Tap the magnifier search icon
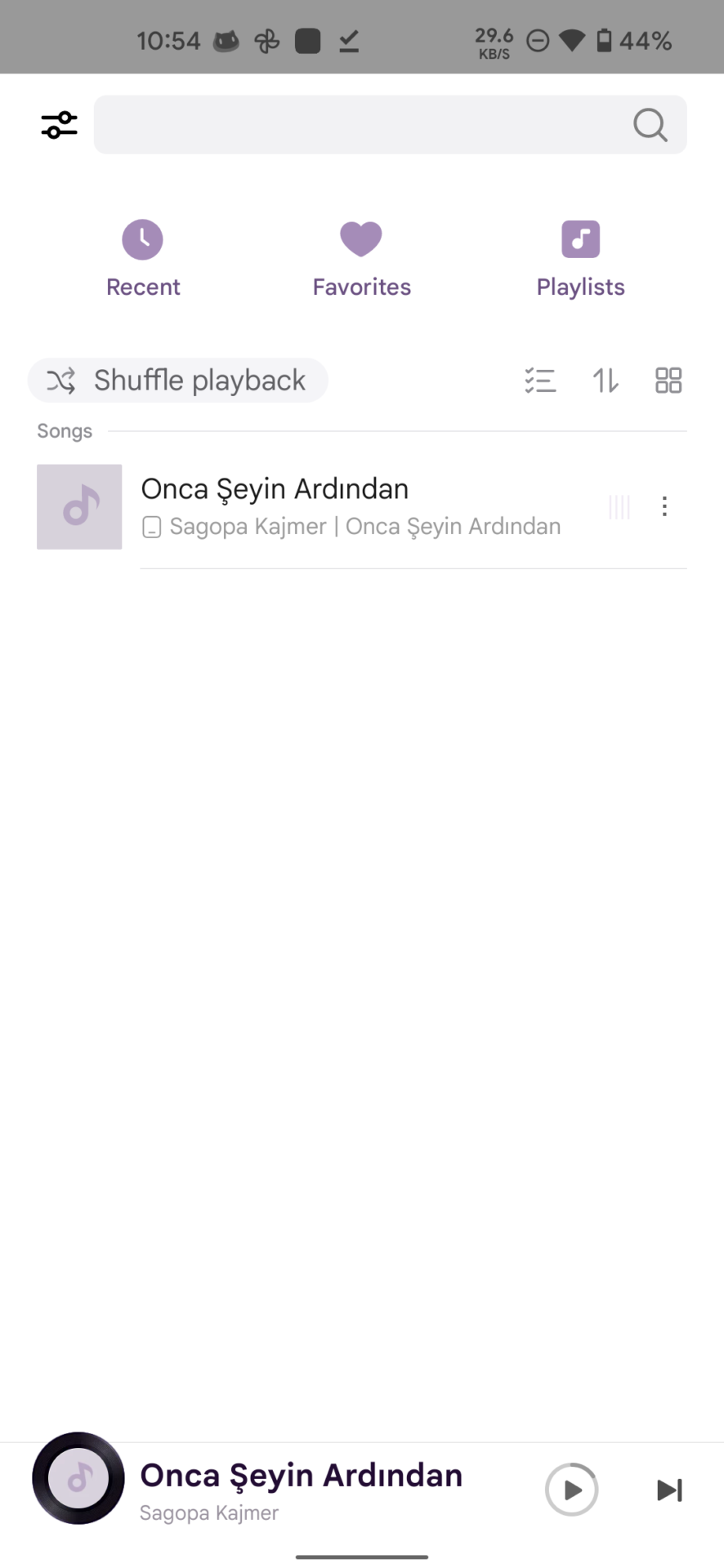This screenshot has height=1568, width=724. 650,125
